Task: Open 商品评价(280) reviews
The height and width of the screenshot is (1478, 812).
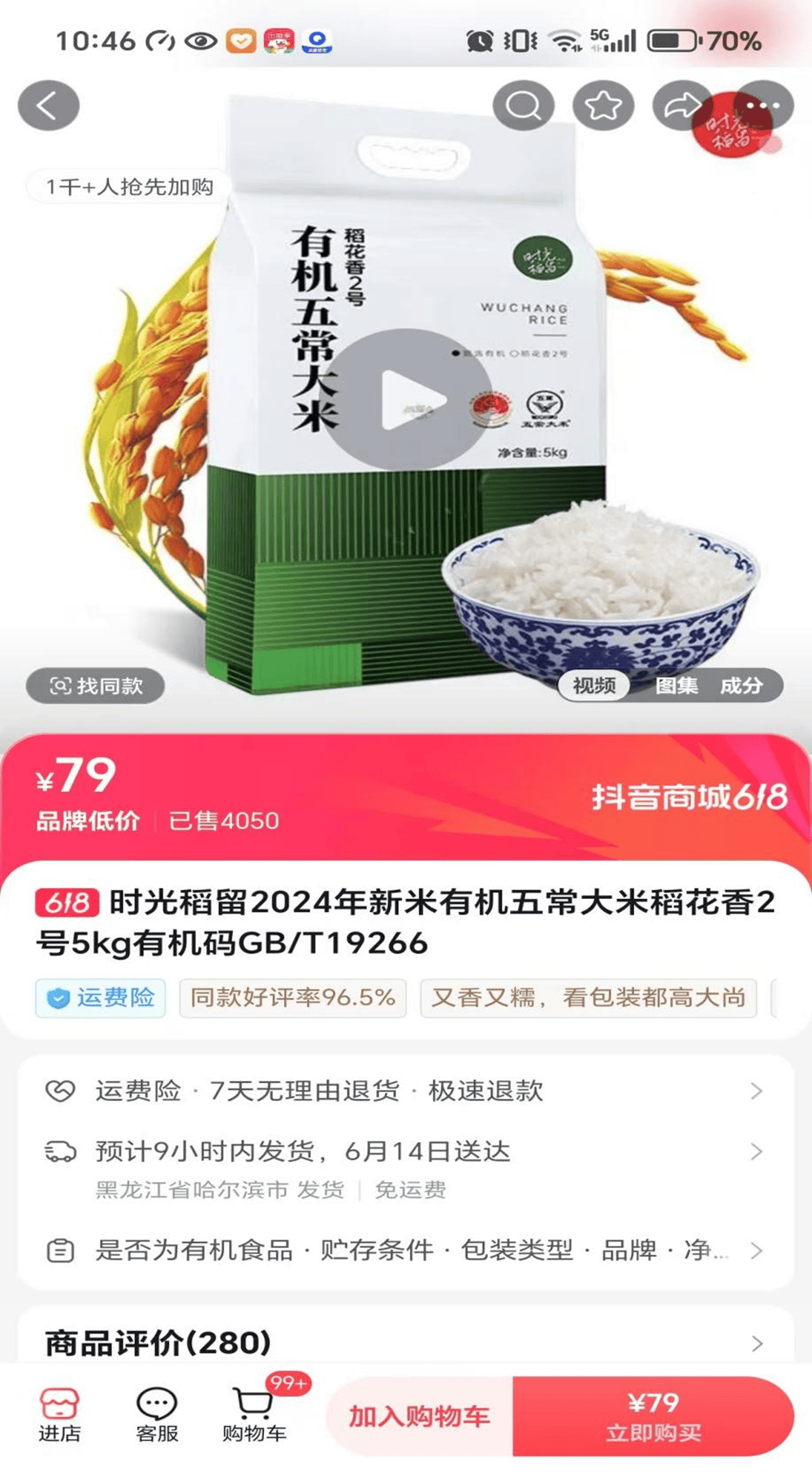Action: (x=405, y=1343)
